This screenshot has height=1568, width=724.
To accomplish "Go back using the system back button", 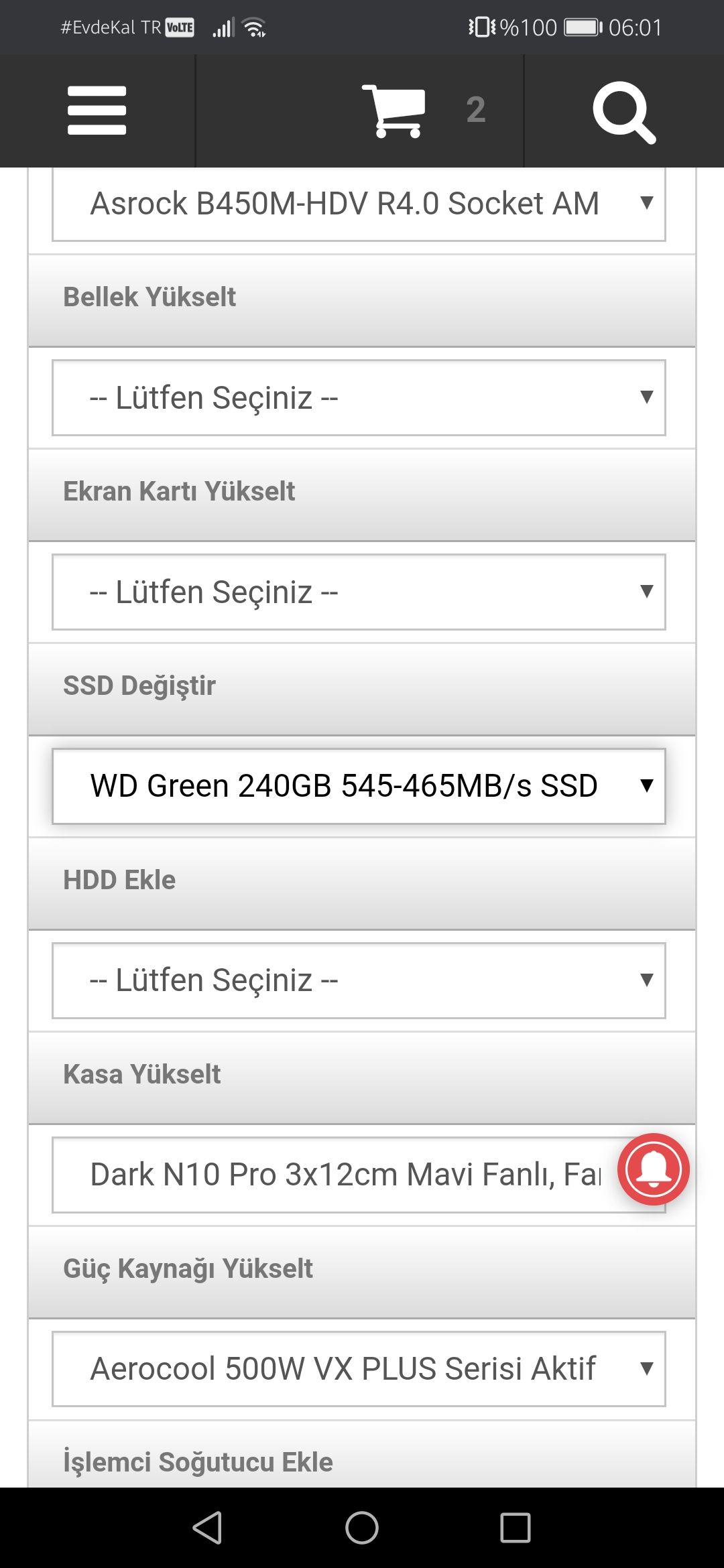I will click(x=207, y=1528).
